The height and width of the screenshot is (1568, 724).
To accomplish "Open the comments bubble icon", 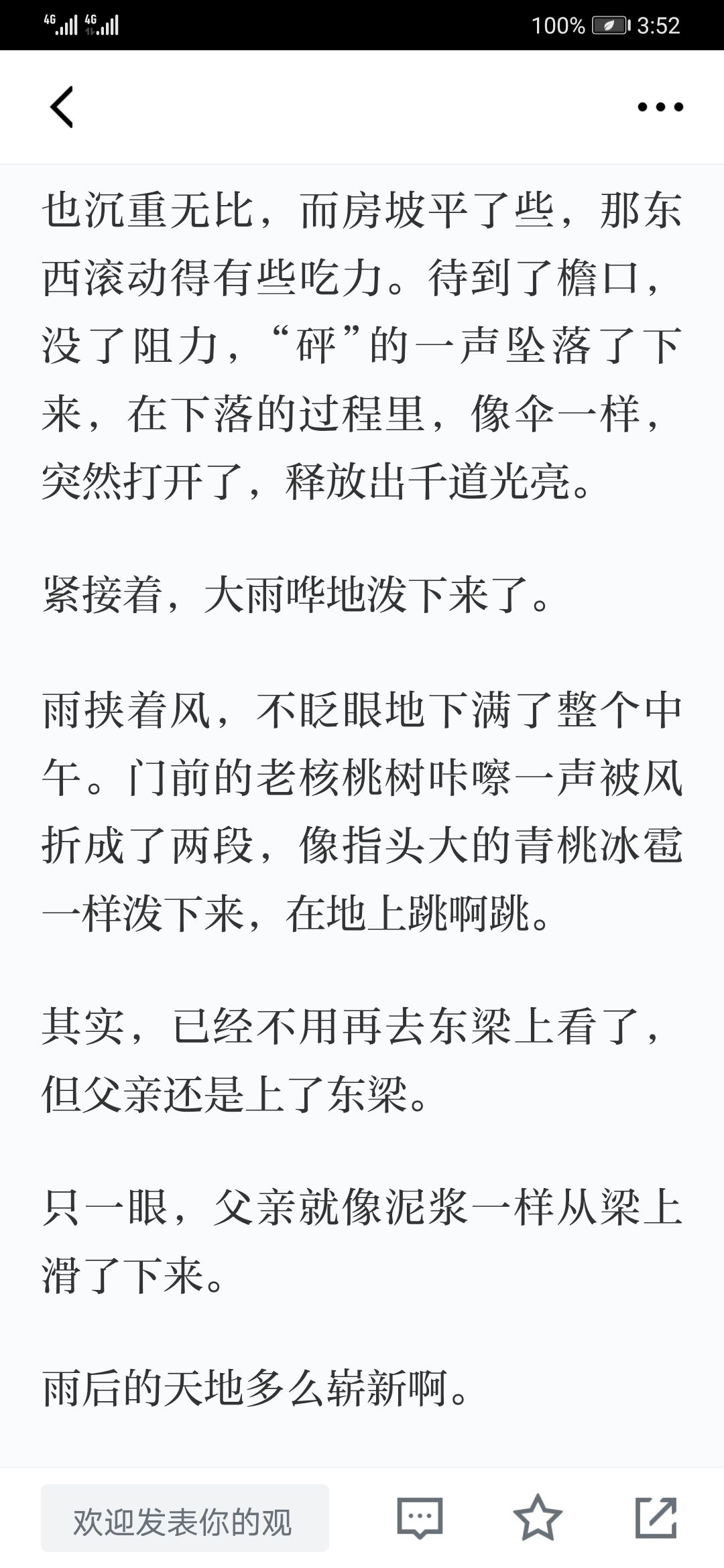I will point(420,1518).
